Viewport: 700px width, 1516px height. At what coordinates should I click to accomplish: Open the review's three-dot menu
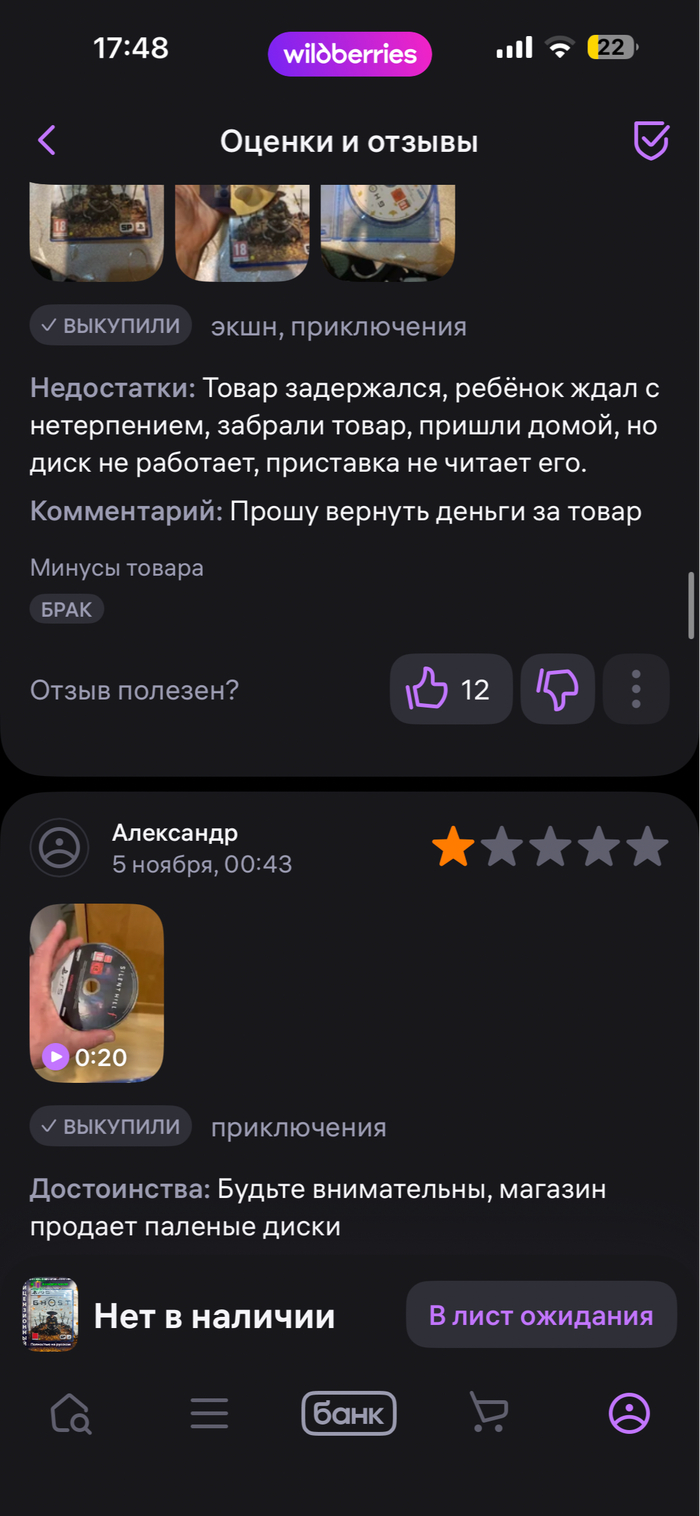pos(636,689)
